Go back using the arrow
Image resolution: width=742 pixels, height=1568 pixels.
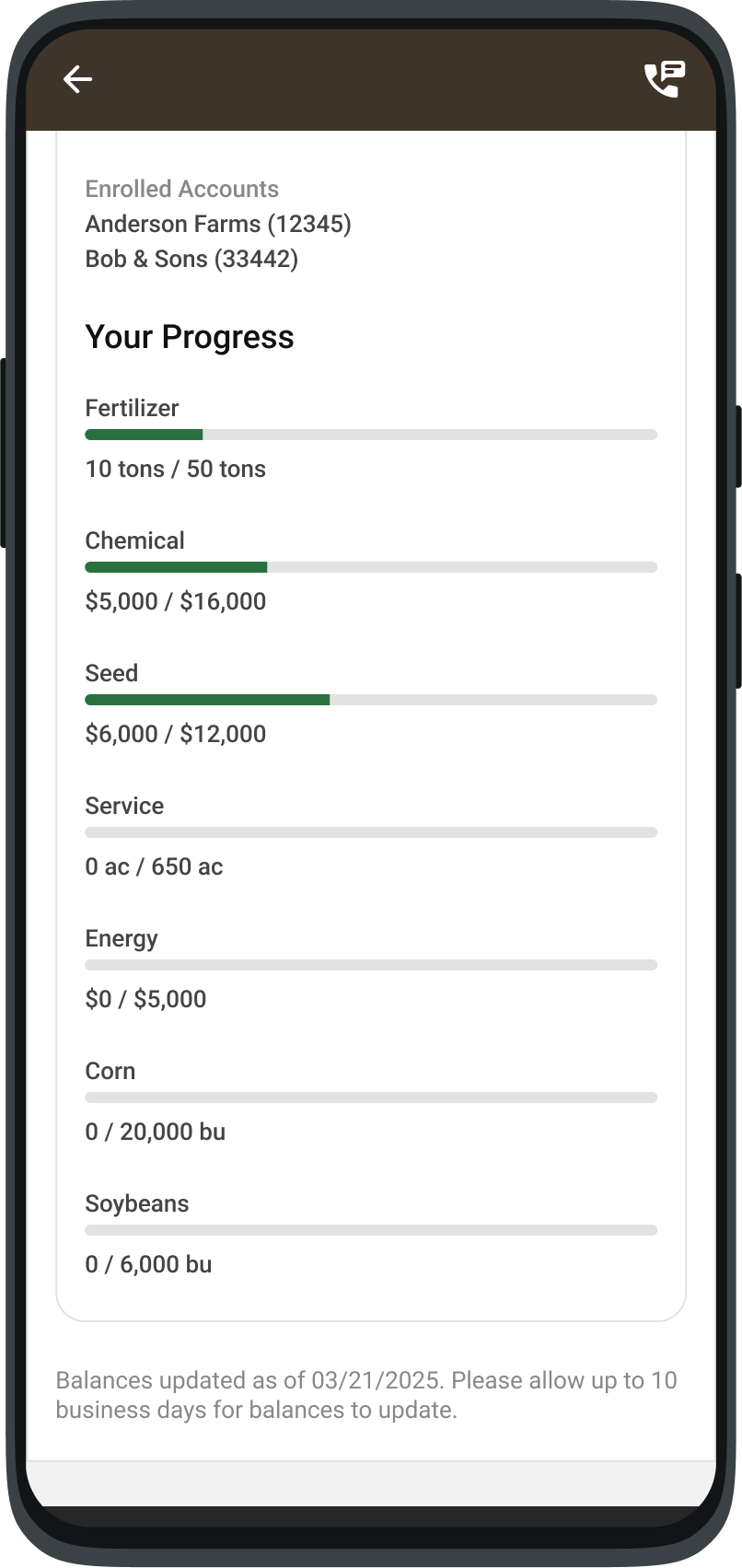pos(77,79)
